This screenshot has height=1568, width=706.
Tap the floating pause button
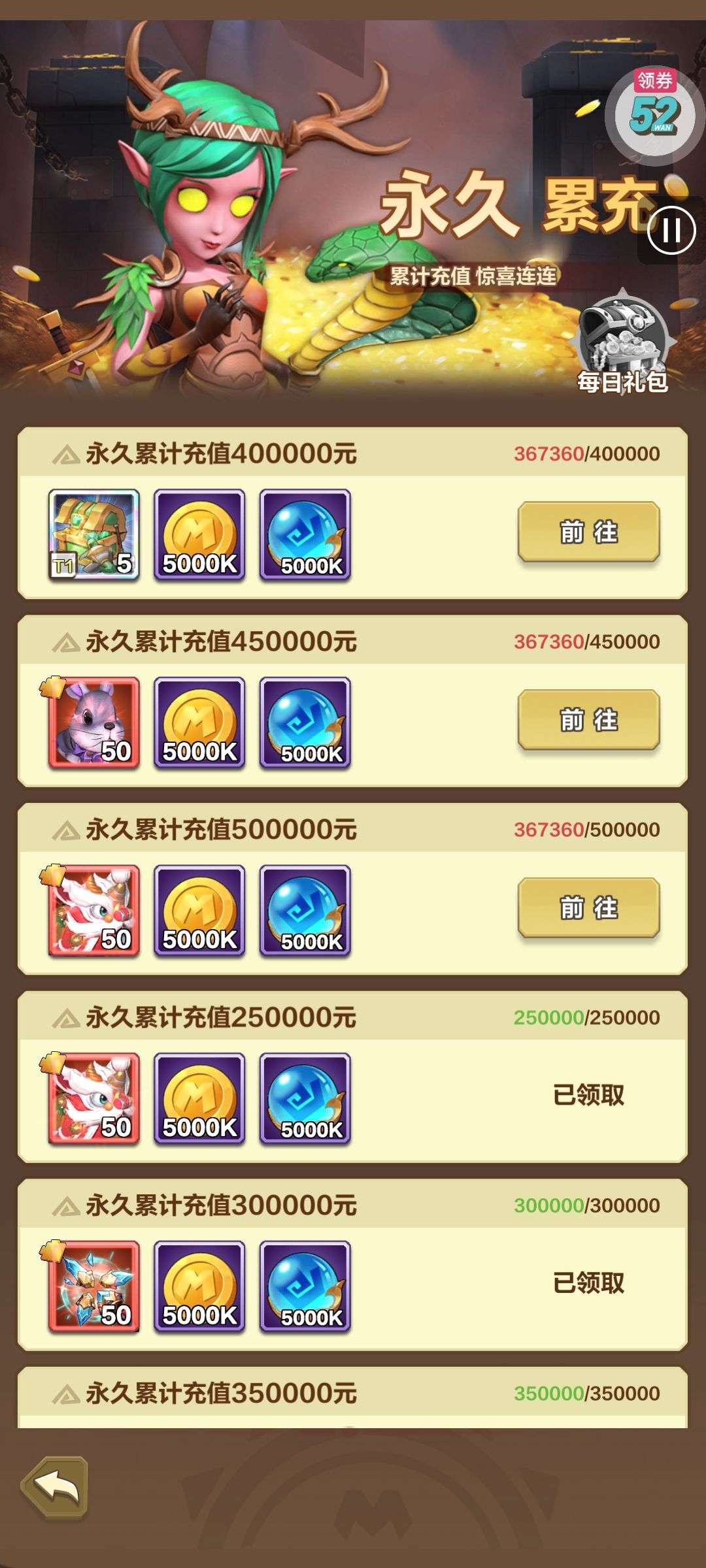(671, 230)
